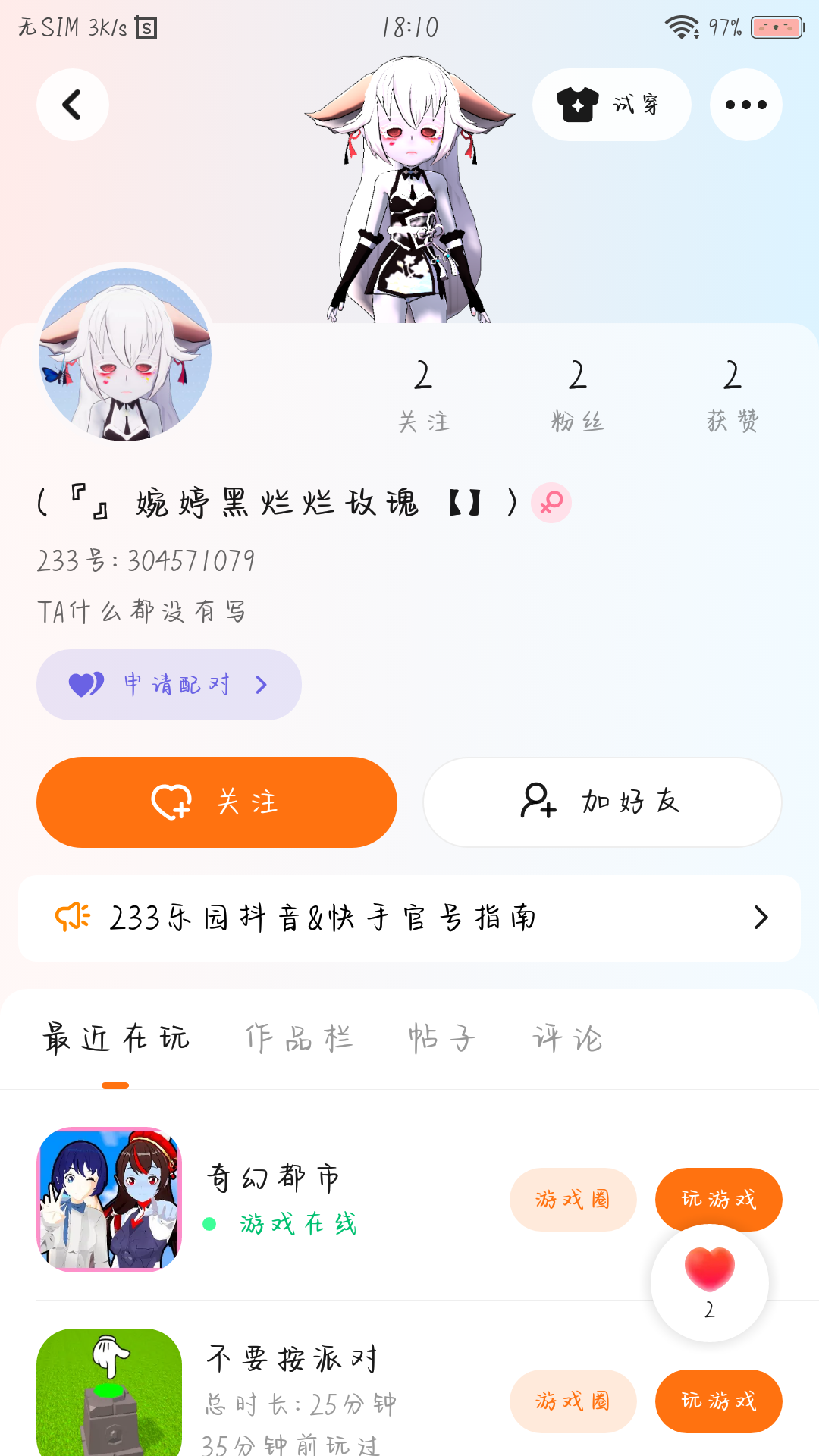
Task: Open 游戏圈 for 奇幻都市
Action: pyautogui.click(x=573, y=1199)
